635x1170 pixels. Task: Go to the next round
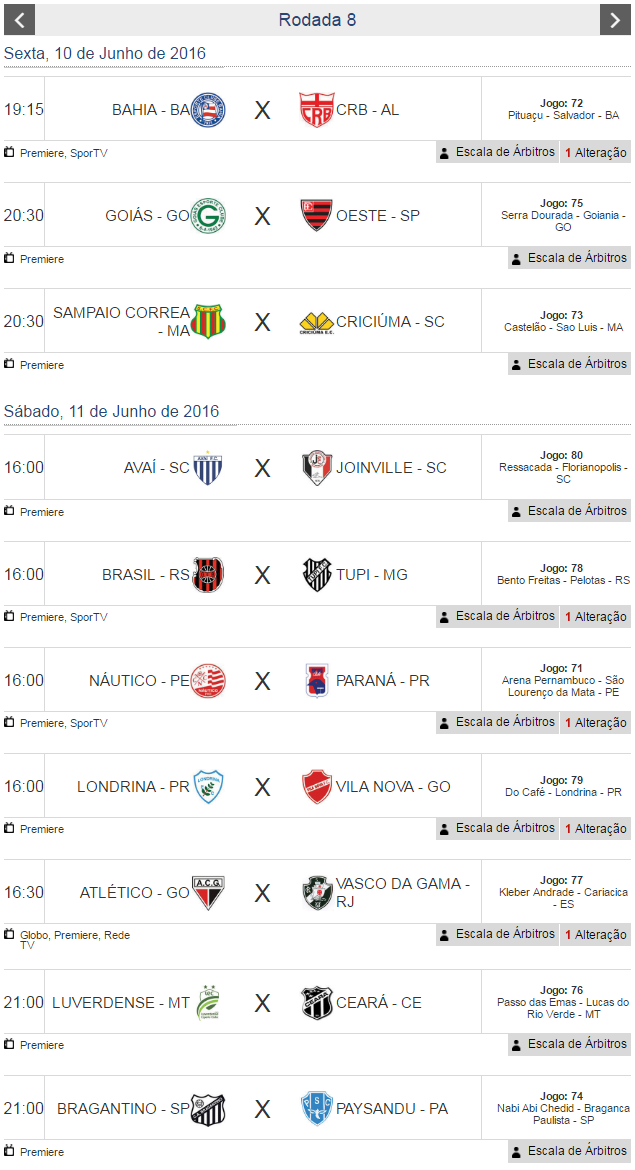click(615, 20)
